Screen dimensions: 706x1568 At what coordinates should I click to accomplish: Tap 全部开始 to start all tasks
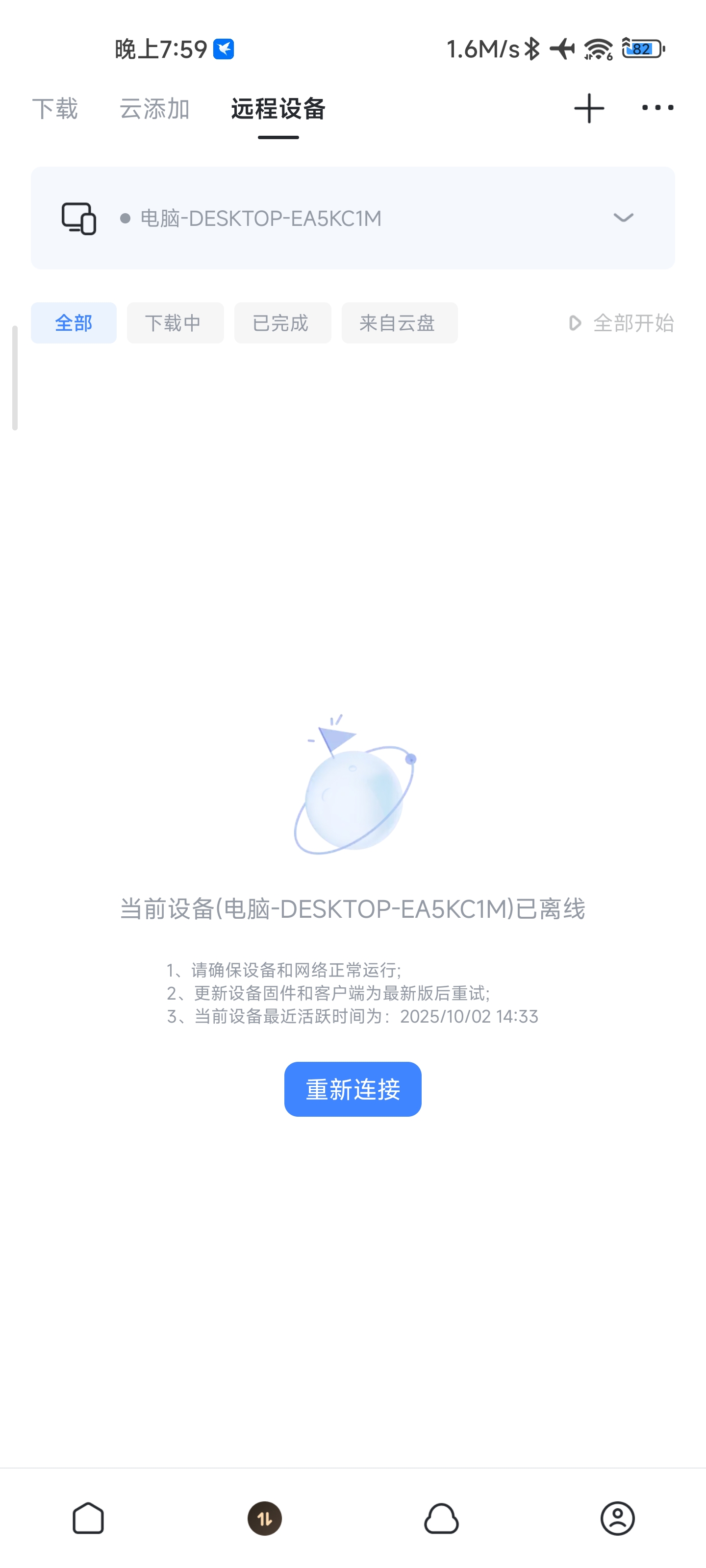point(621,322)
